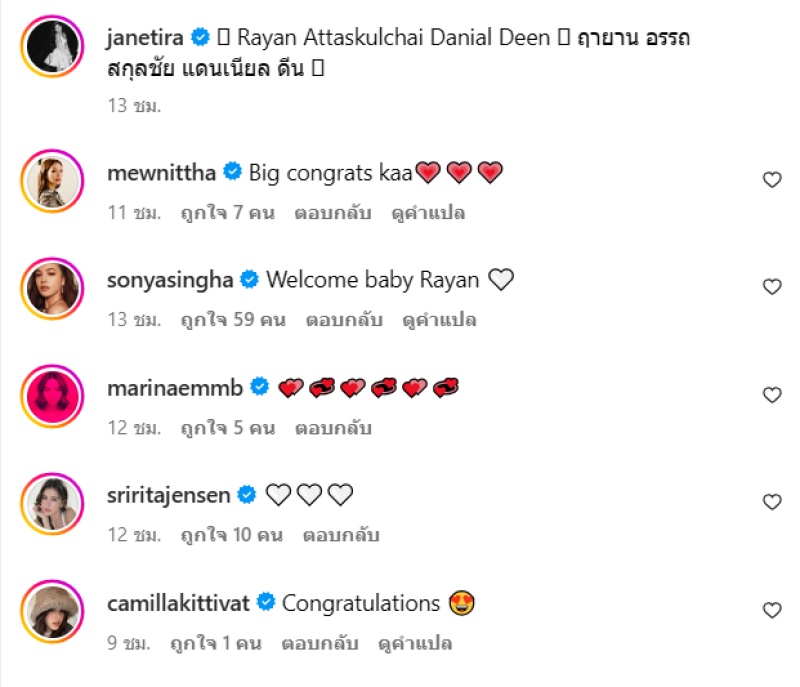
Task: Like marinaemmb's hearts comment
Action: [771, 395]
